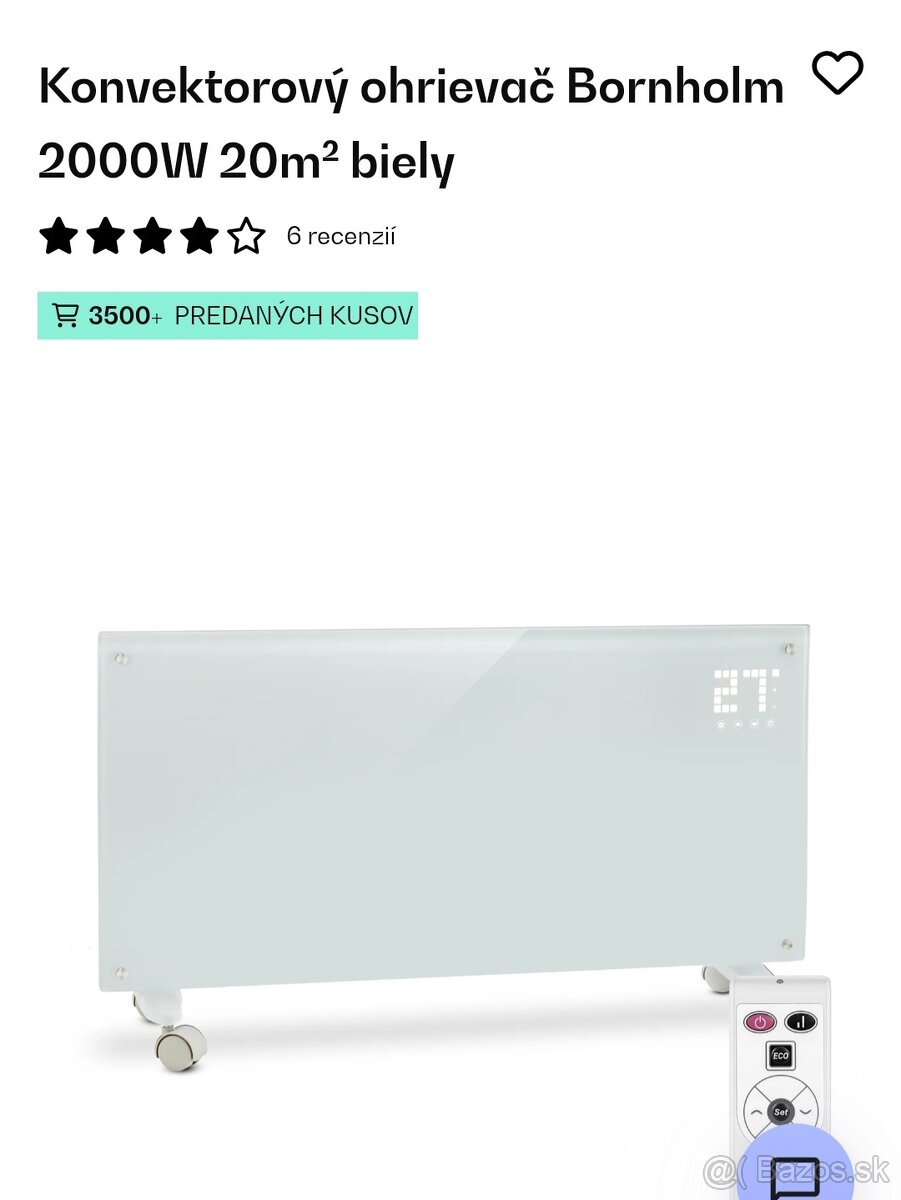Add the Bornholm heater to the wishlist
901x1200 pixels.
pyautogui.click(x=836, y=73)
